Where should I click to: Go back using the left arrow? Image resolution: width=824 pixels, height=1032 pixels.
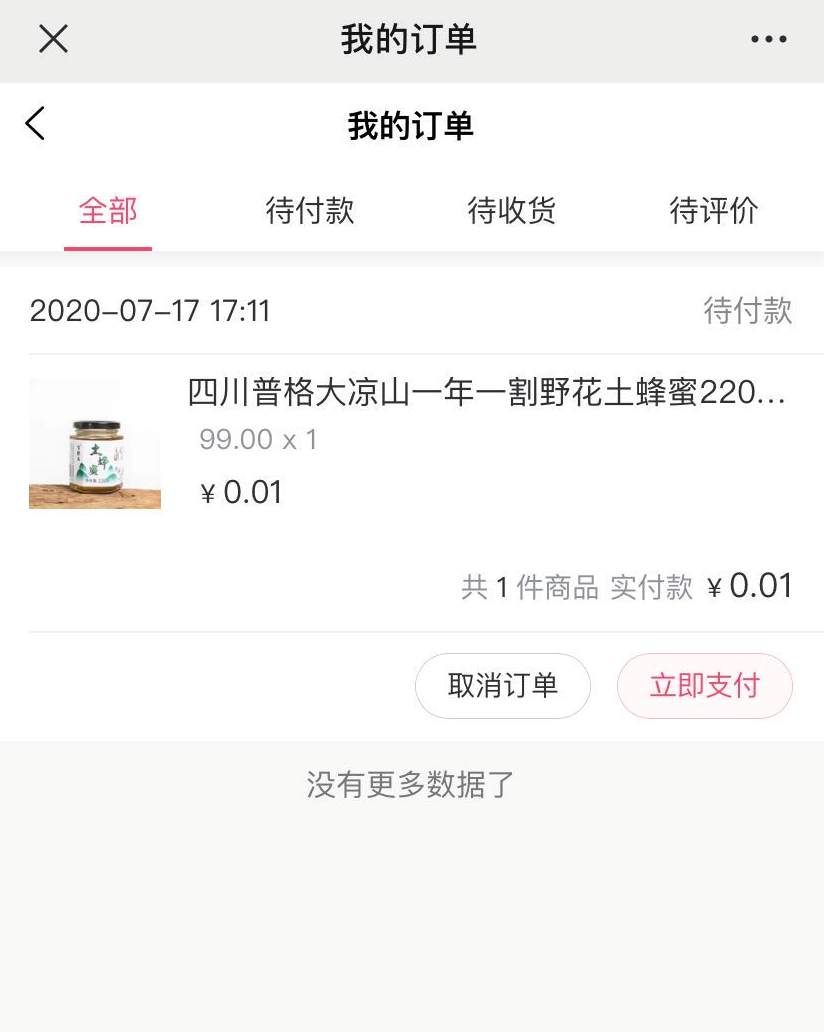coord(36,124)
